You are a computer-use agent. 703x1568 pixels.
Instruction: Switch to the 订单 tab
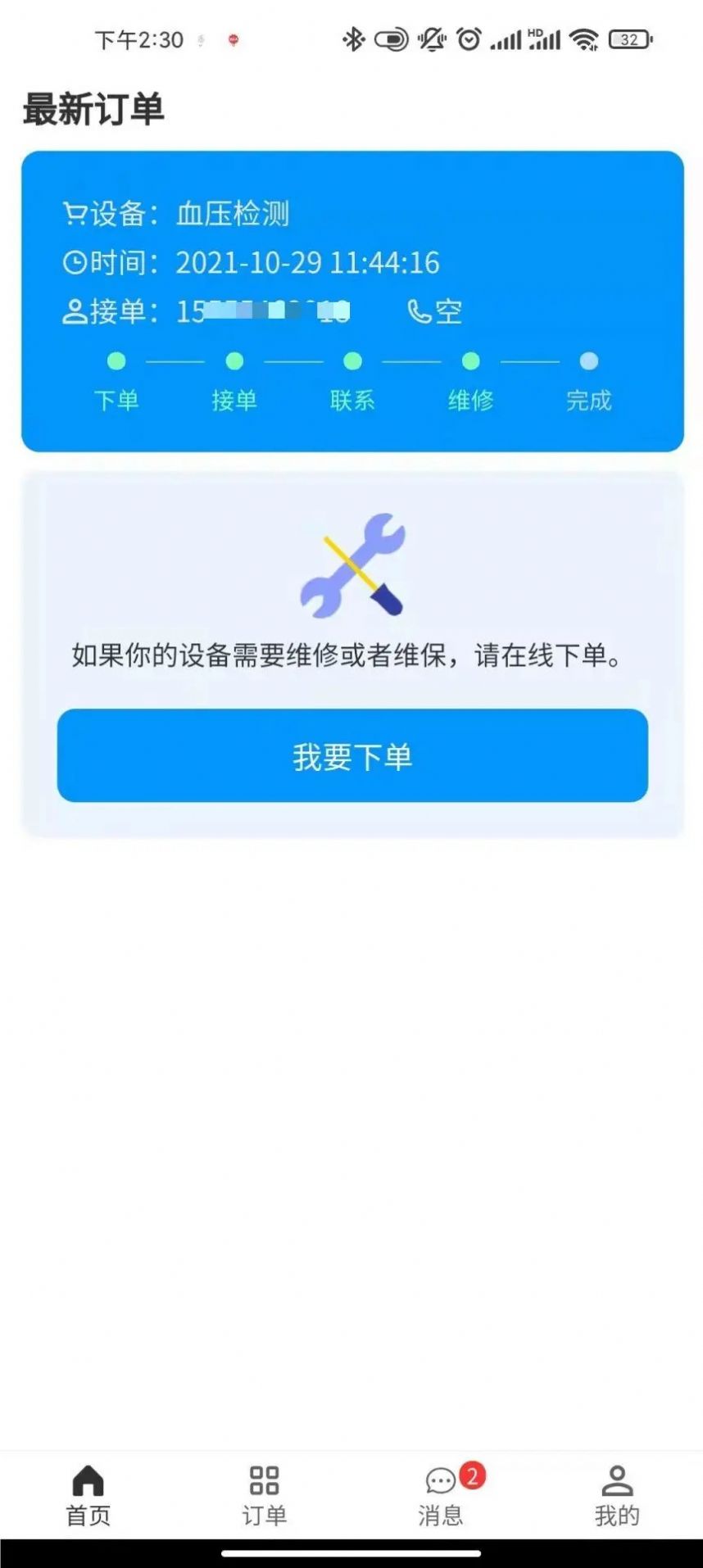tap(264, 1493)
